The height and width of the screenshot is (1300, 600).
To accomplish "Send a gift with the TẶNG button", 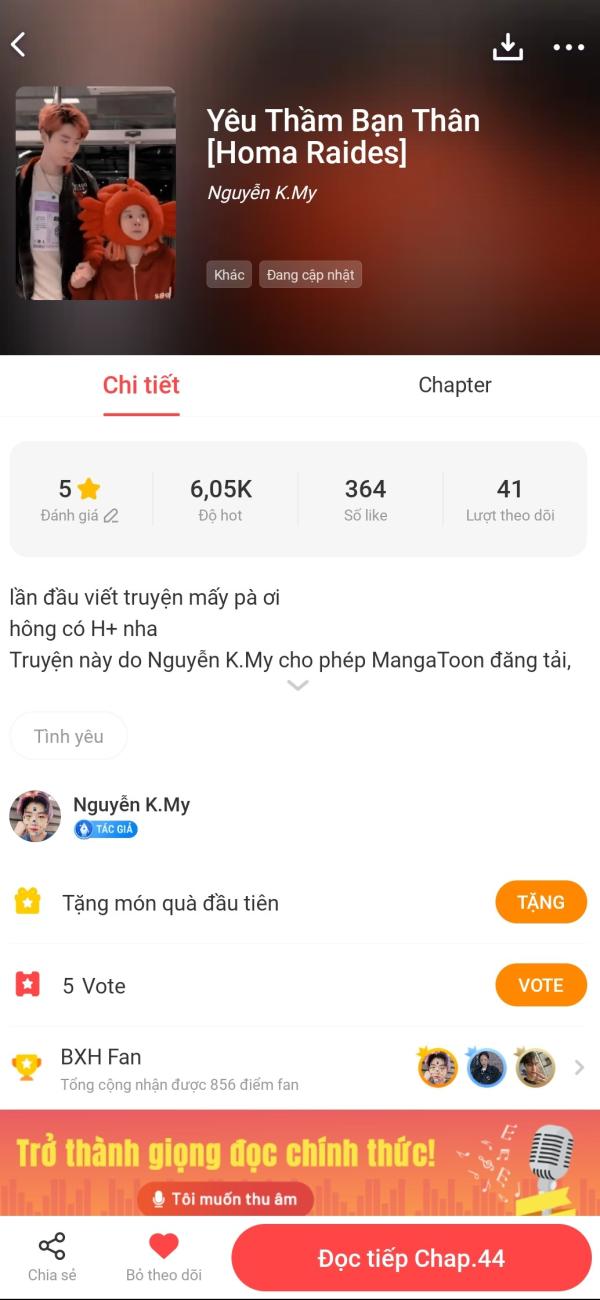I will [540, 902].
